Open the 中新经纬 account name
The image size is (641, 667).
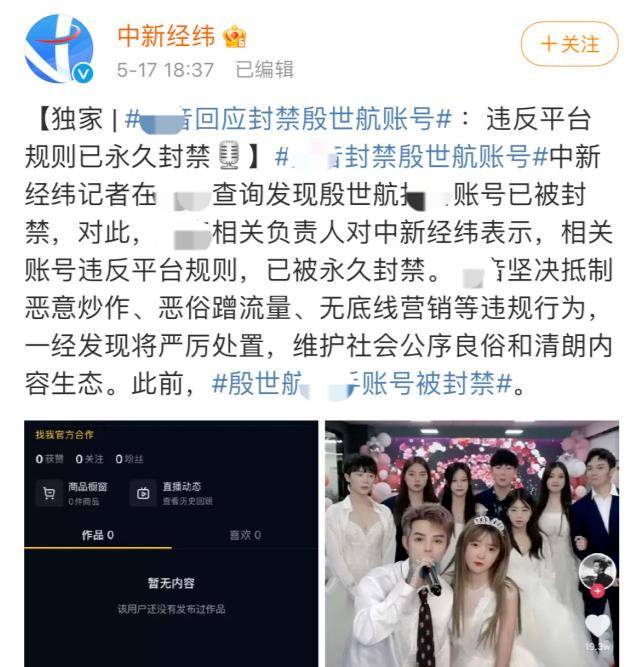pos(166,37)
